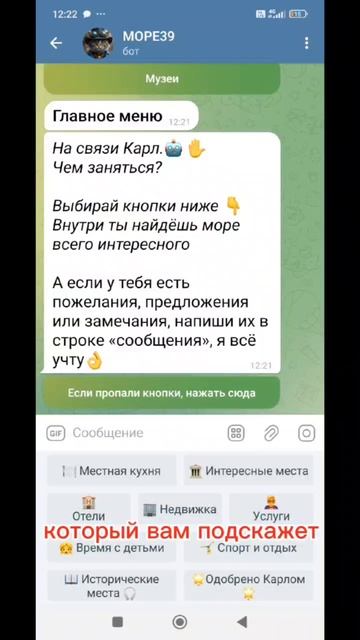Tap the system home button
The height and width of the screenshot is (640, 360).
point(180,622)
